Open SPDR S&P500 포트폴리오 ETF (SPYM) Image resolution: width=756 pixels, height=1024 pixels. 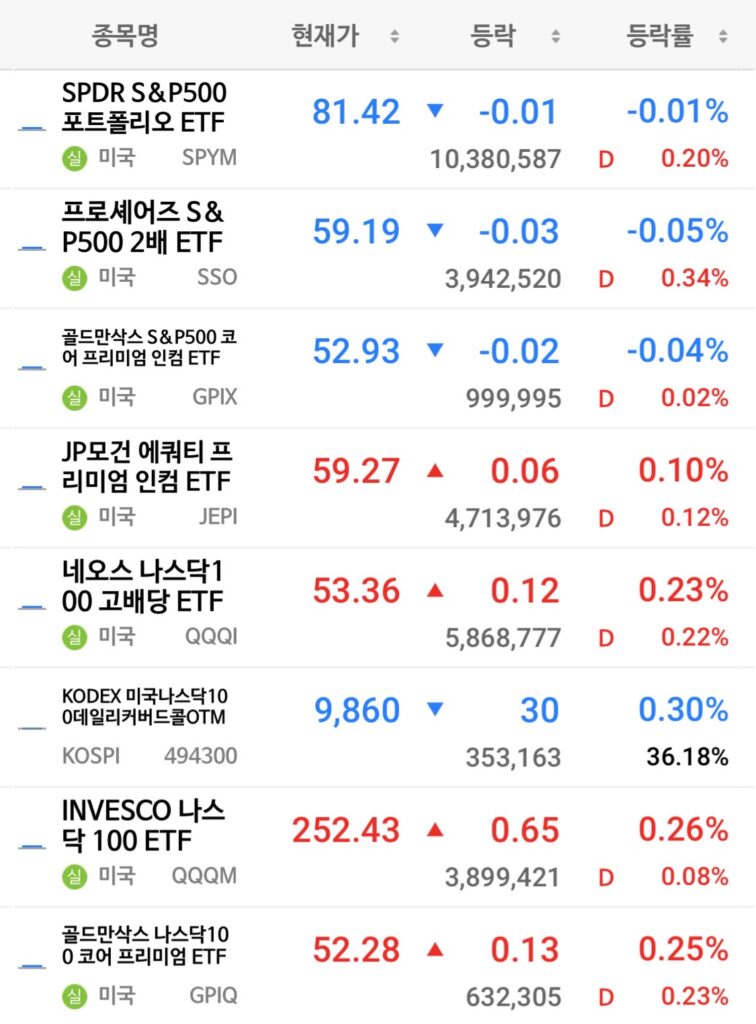coord(144,108)
